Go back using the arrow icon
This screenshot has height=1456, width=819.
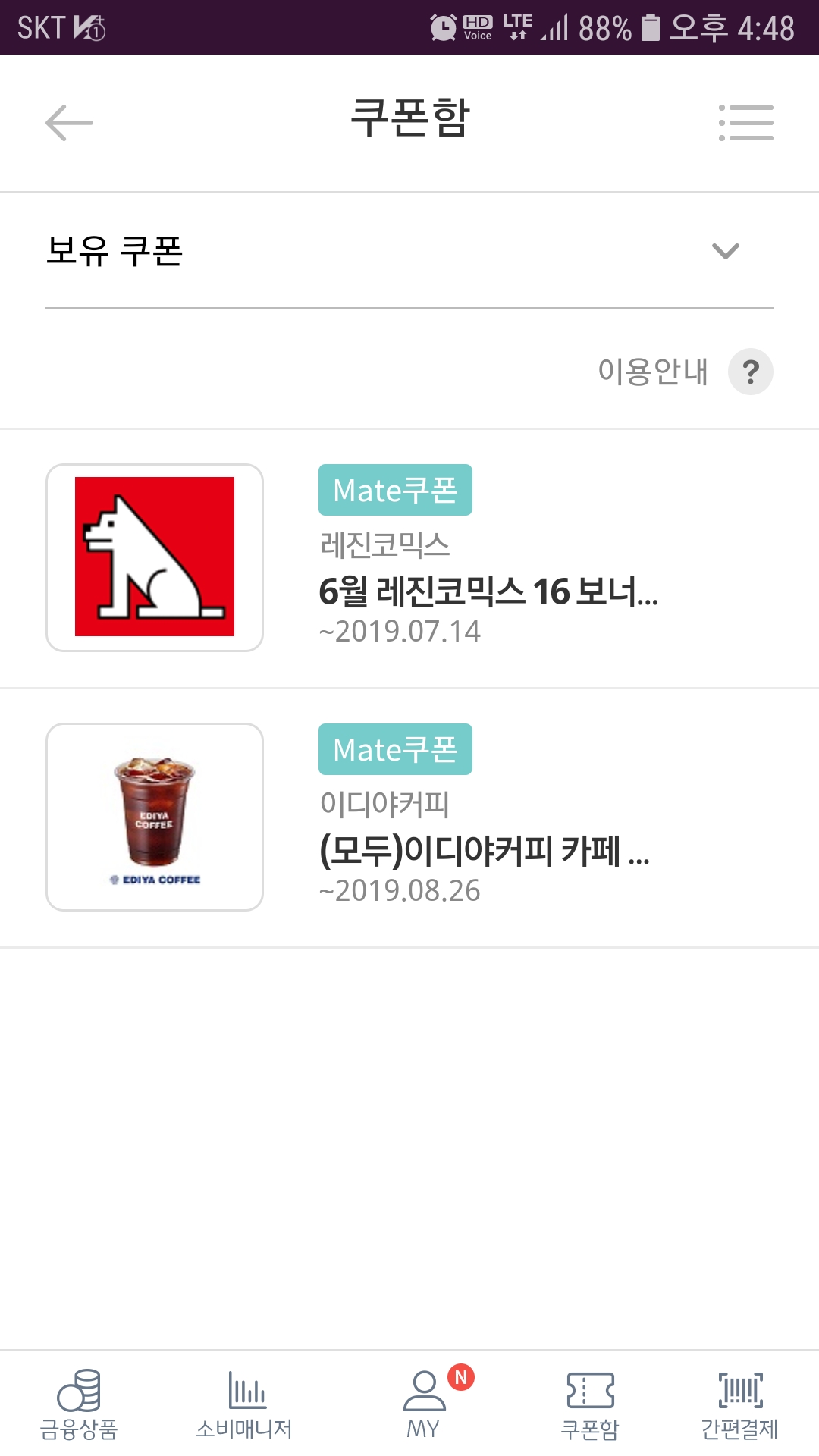click(x=69, y=123)
